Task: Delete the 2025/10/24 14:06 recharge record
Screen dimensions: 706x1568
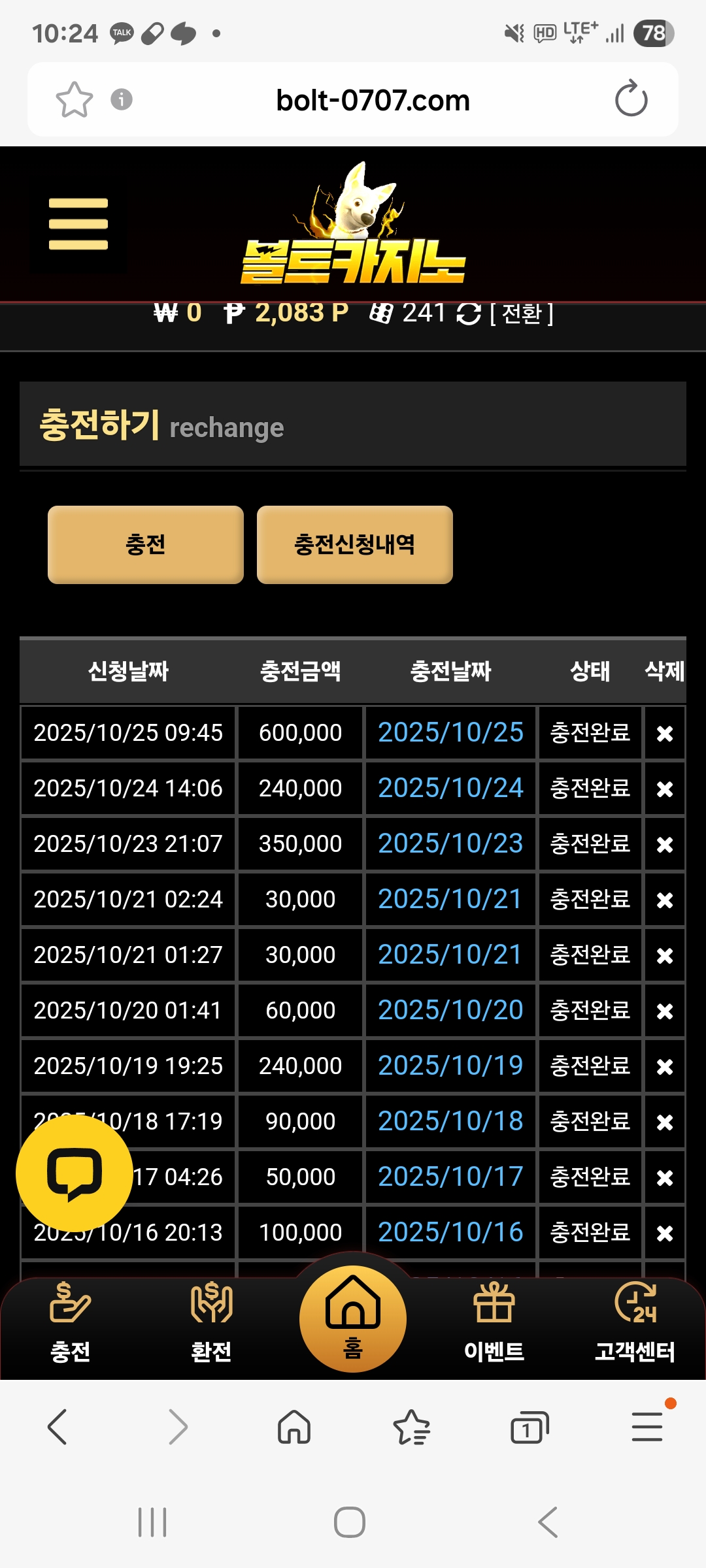Action: [664, 789]
